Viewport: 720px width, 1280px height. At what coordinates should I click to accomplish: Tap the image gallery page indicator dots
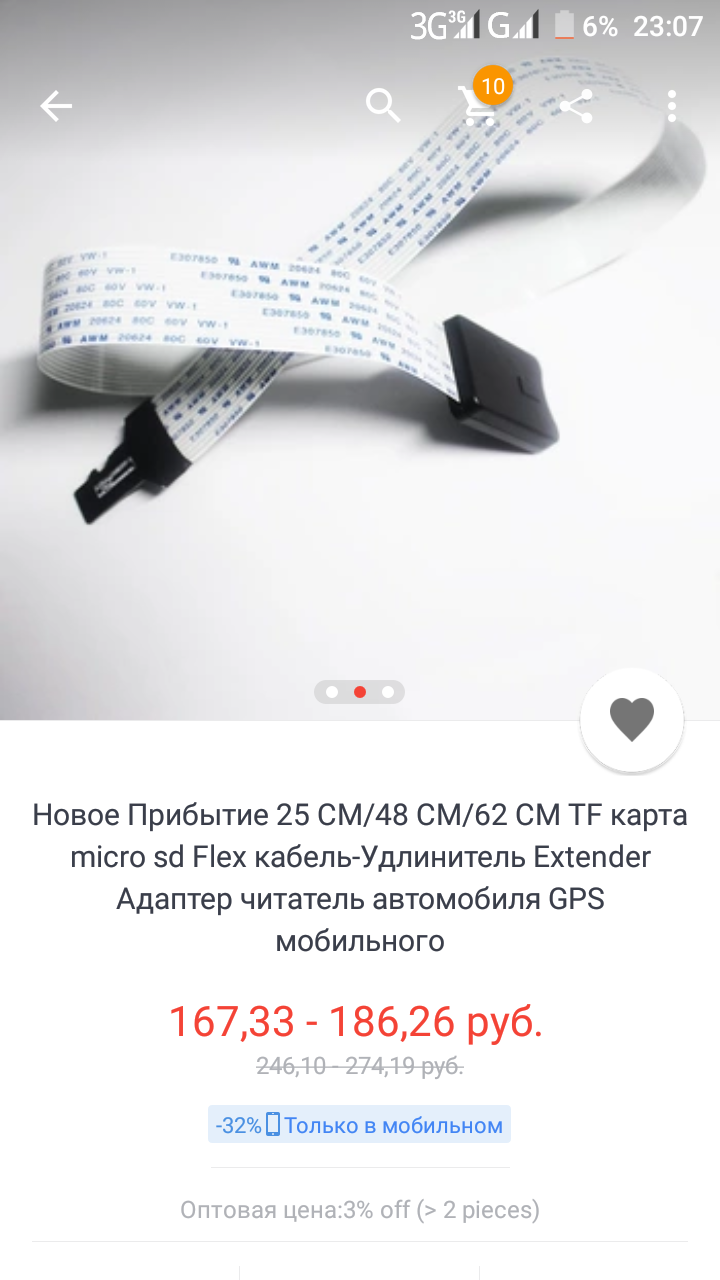[x=360, y=691]
